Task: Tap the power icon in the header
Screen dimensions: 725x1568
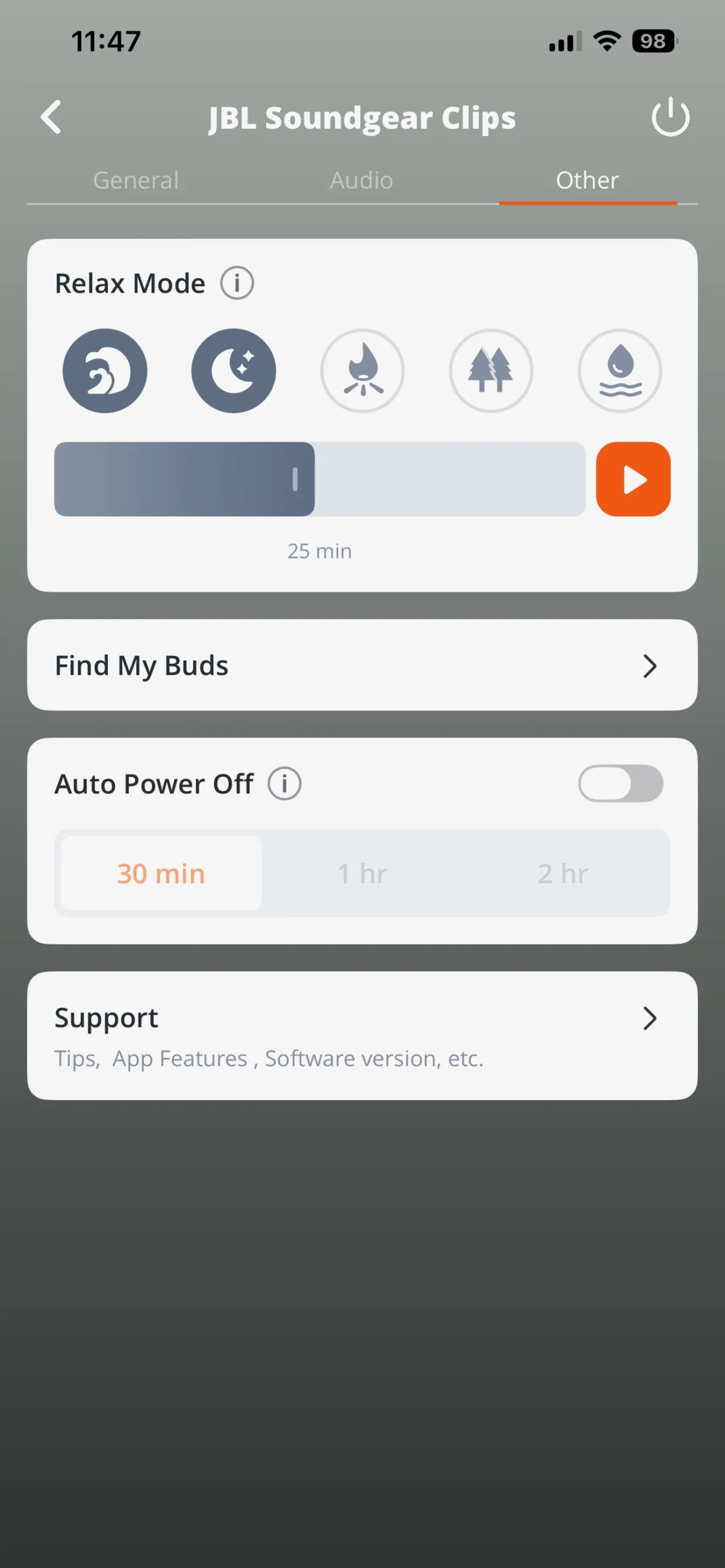Action: pyautogui.click(x=670, y=116)
